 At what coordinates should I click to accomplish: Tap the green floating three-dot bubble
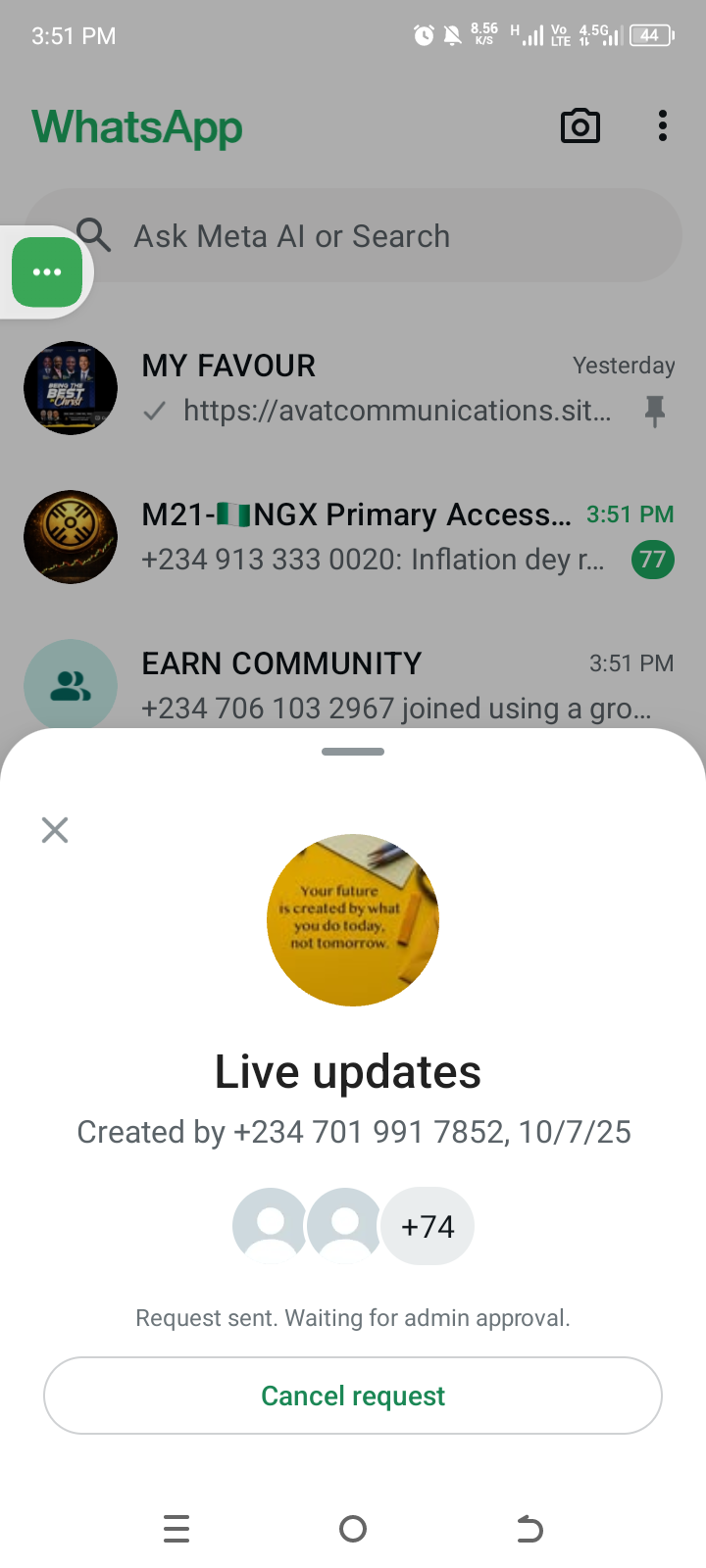[x=47, y=271]
